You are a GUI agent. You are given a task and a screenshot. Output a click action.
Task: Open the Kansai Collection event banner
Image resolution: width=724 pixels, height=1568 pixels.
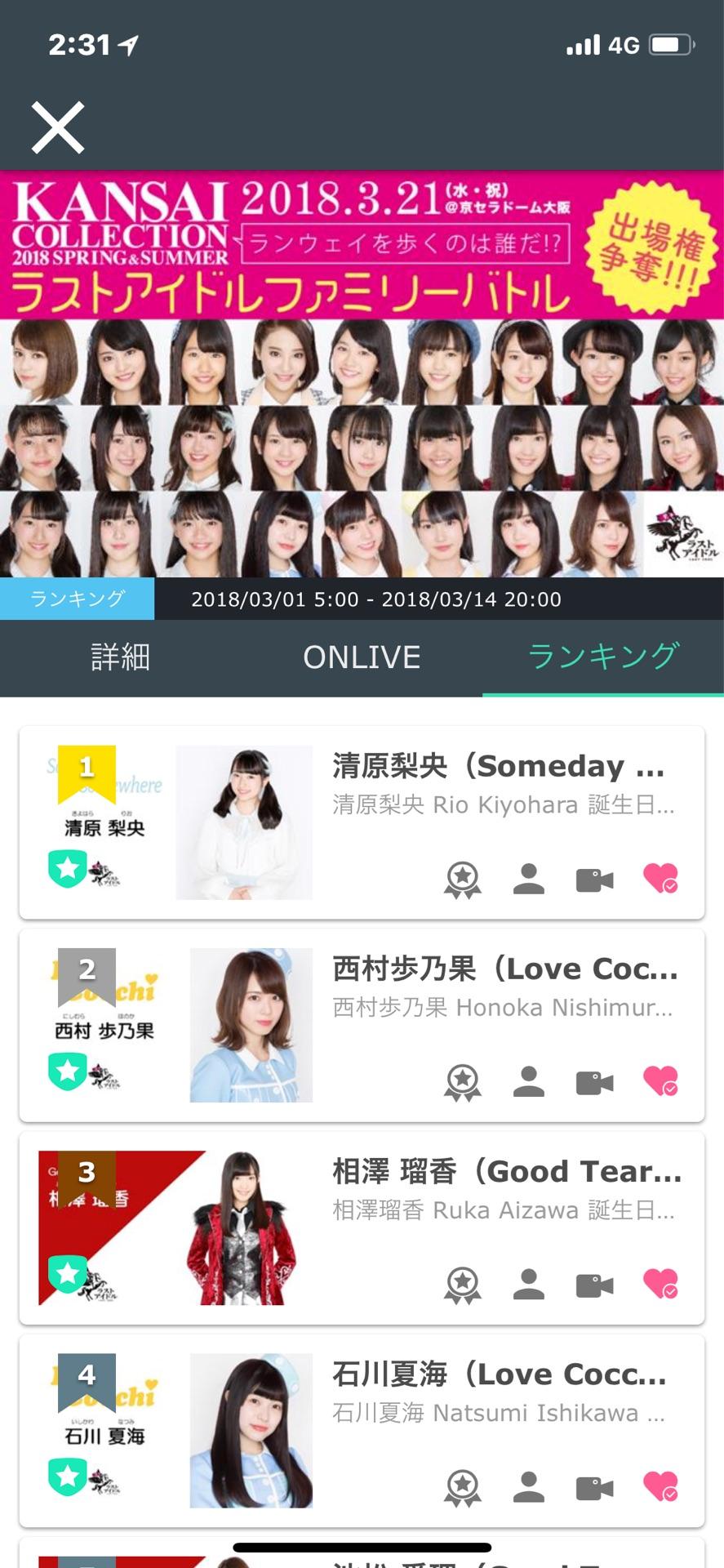pos(362,373)
